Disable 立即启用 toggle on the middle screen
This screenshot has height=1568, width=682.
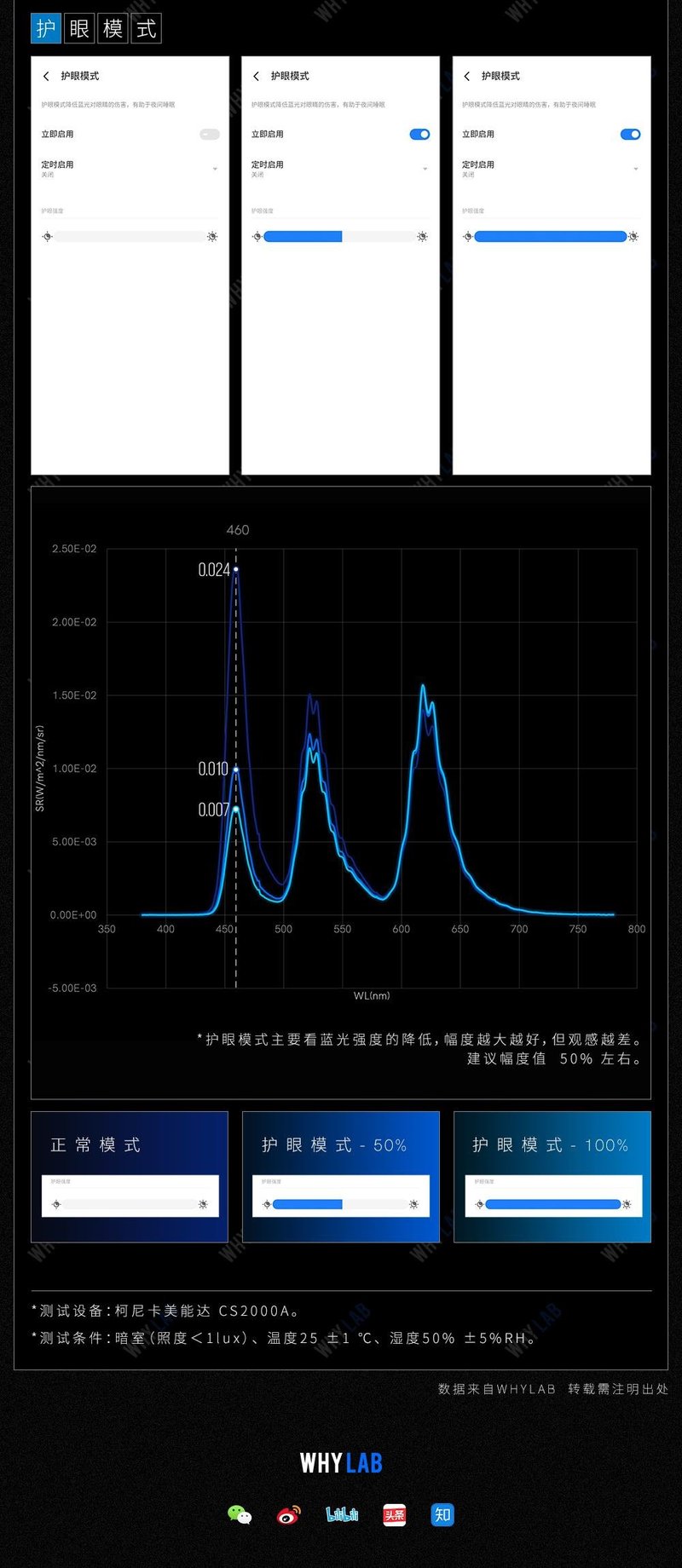pyautogui.click(x=419, y=134)
